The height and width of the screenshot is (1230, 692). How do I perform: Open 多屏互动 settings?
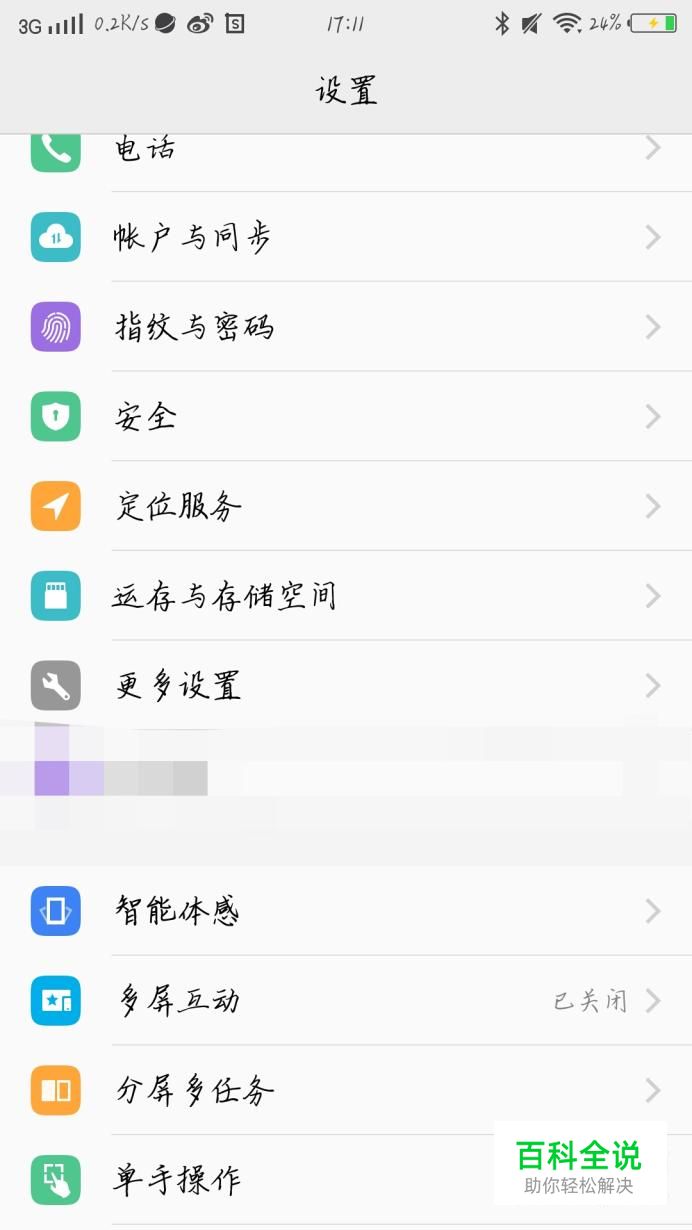point(346,1000)
